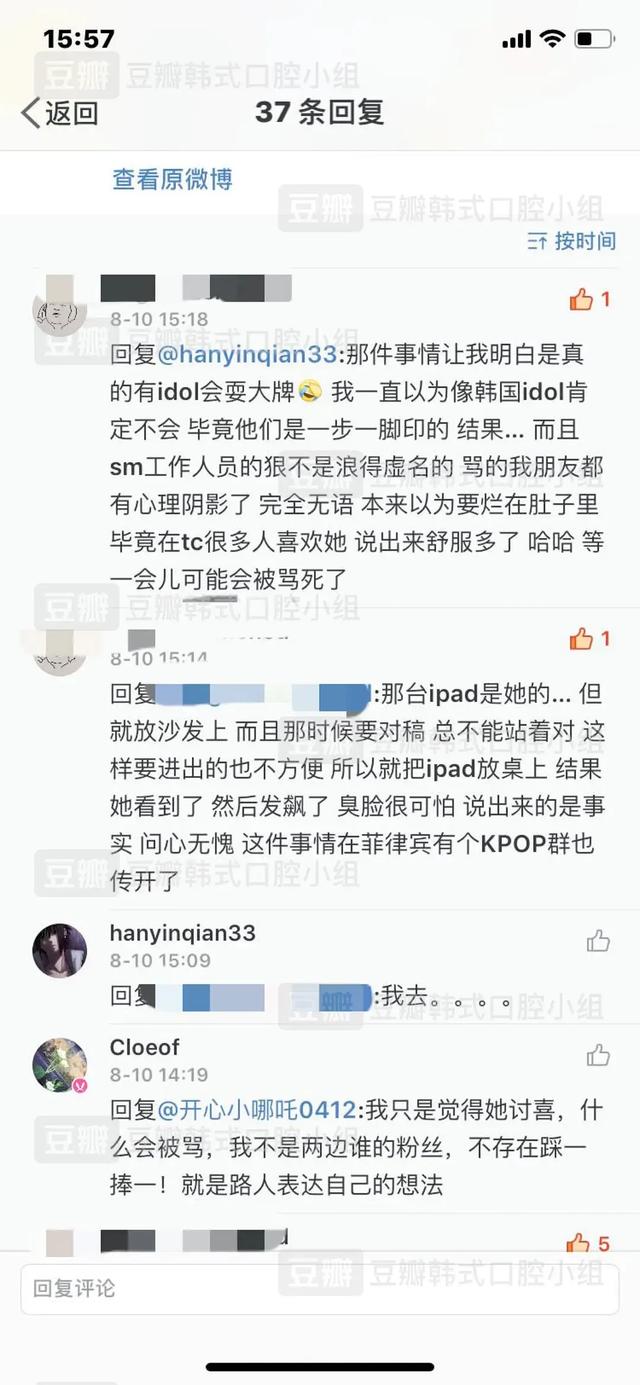The width and height of the screenshot is (640, 1385).
Task: Change sort order with 按时间
Action: coord(572,241)
